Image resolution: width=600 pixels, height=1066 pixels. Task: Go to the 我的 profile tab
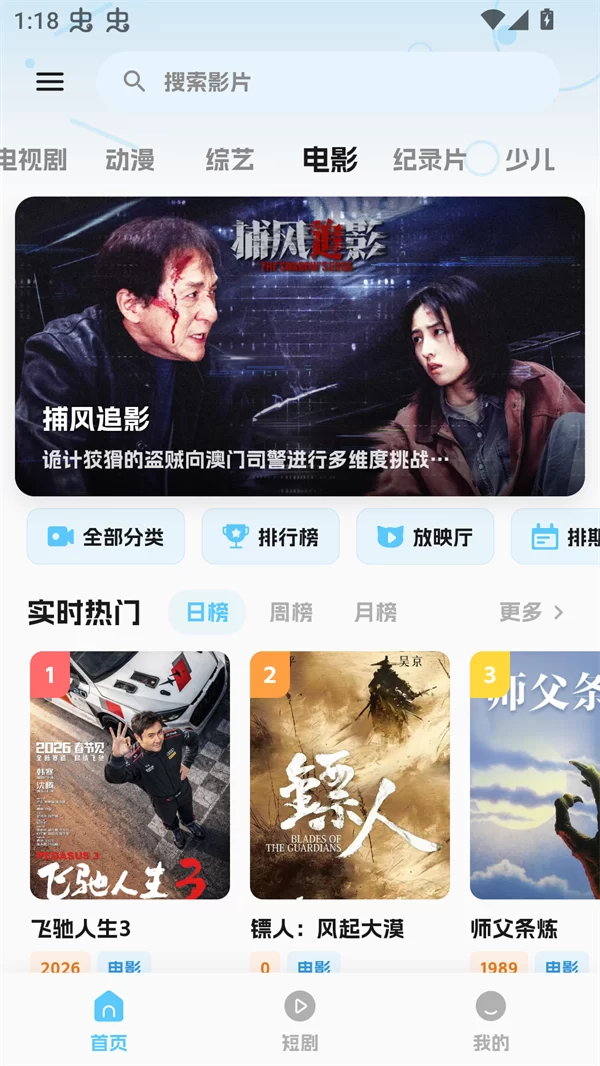coord(490,1020)
